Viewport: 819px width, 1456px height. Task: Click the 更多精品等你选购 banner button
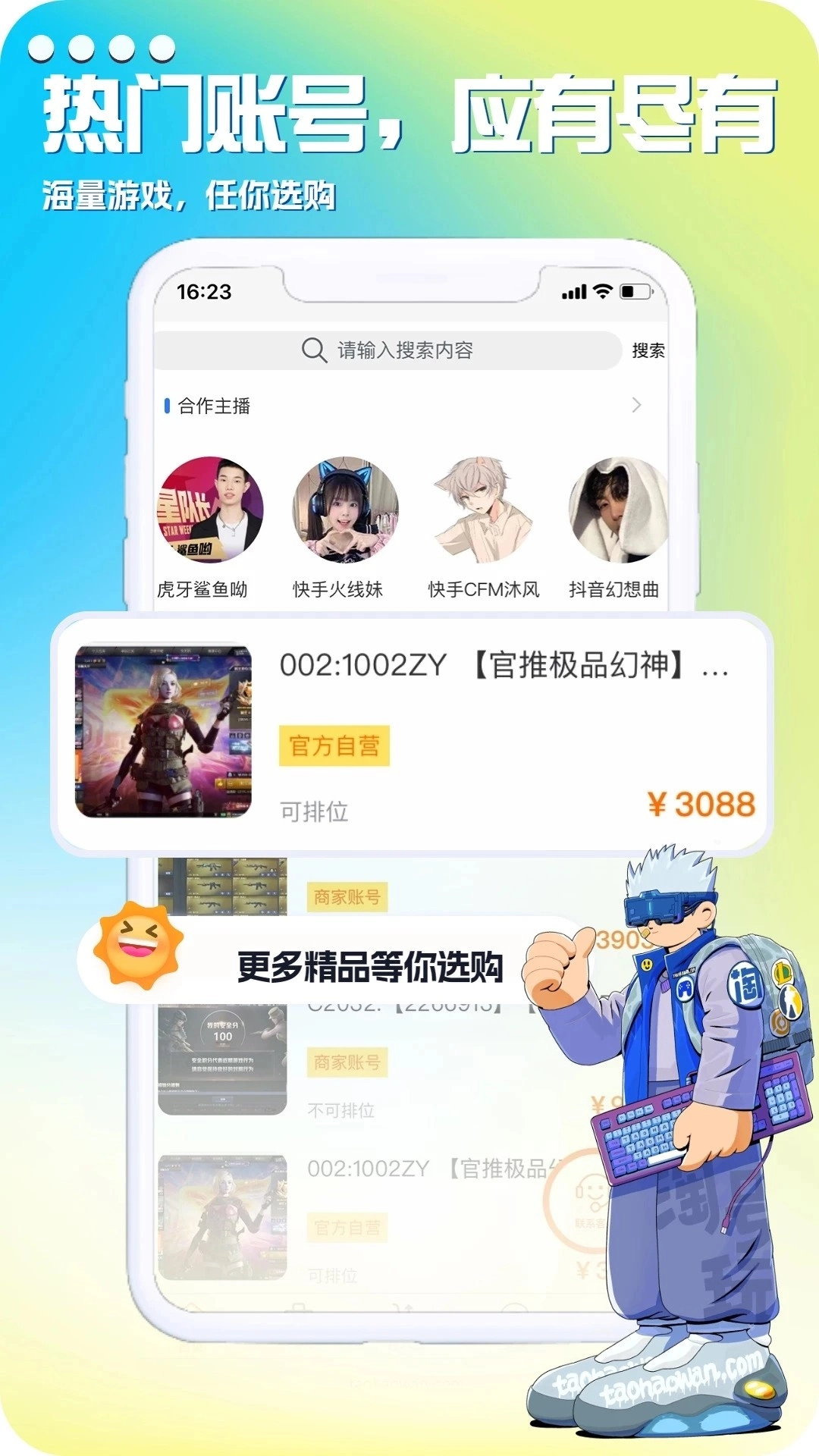[372, 966]
